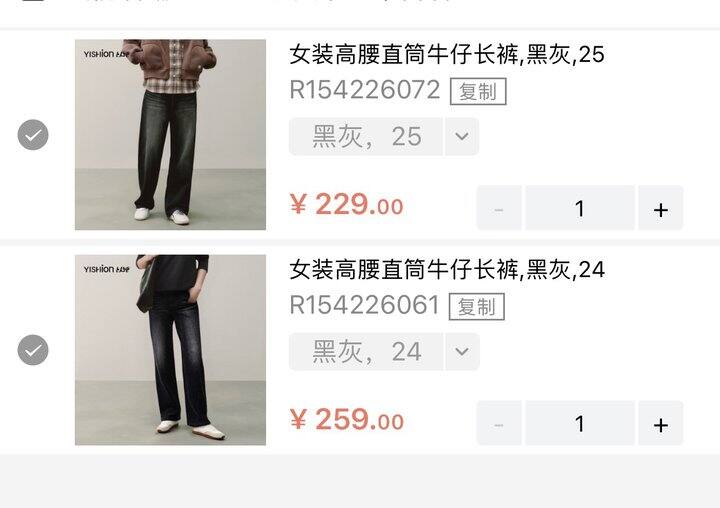Viewport: 720px width, 508px height.
Task: Decrease quantity of the ¥229 jeans
Action: coord(499,209)
